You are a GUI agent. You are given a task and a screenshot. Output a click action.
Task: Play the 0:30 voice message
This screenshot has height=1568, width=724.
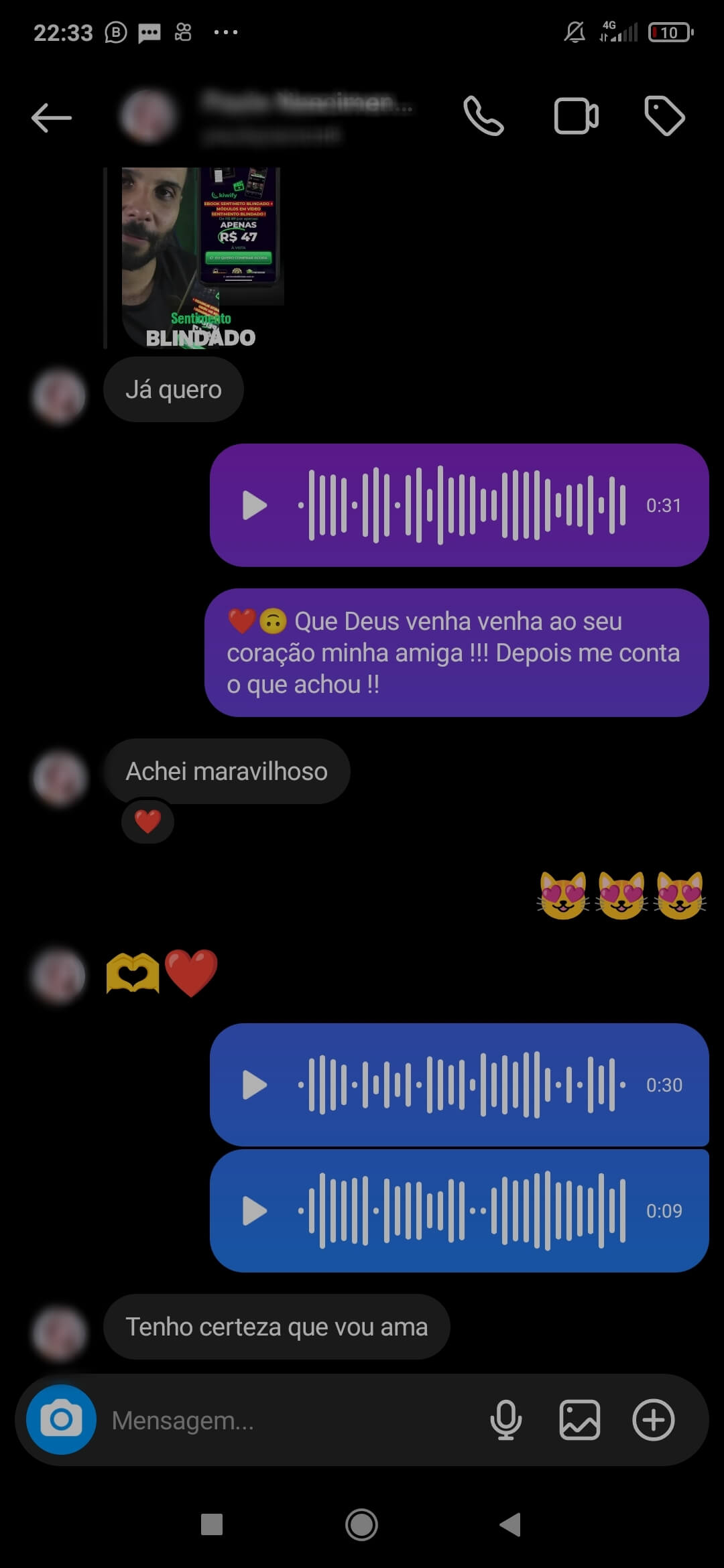[254, 1085]
